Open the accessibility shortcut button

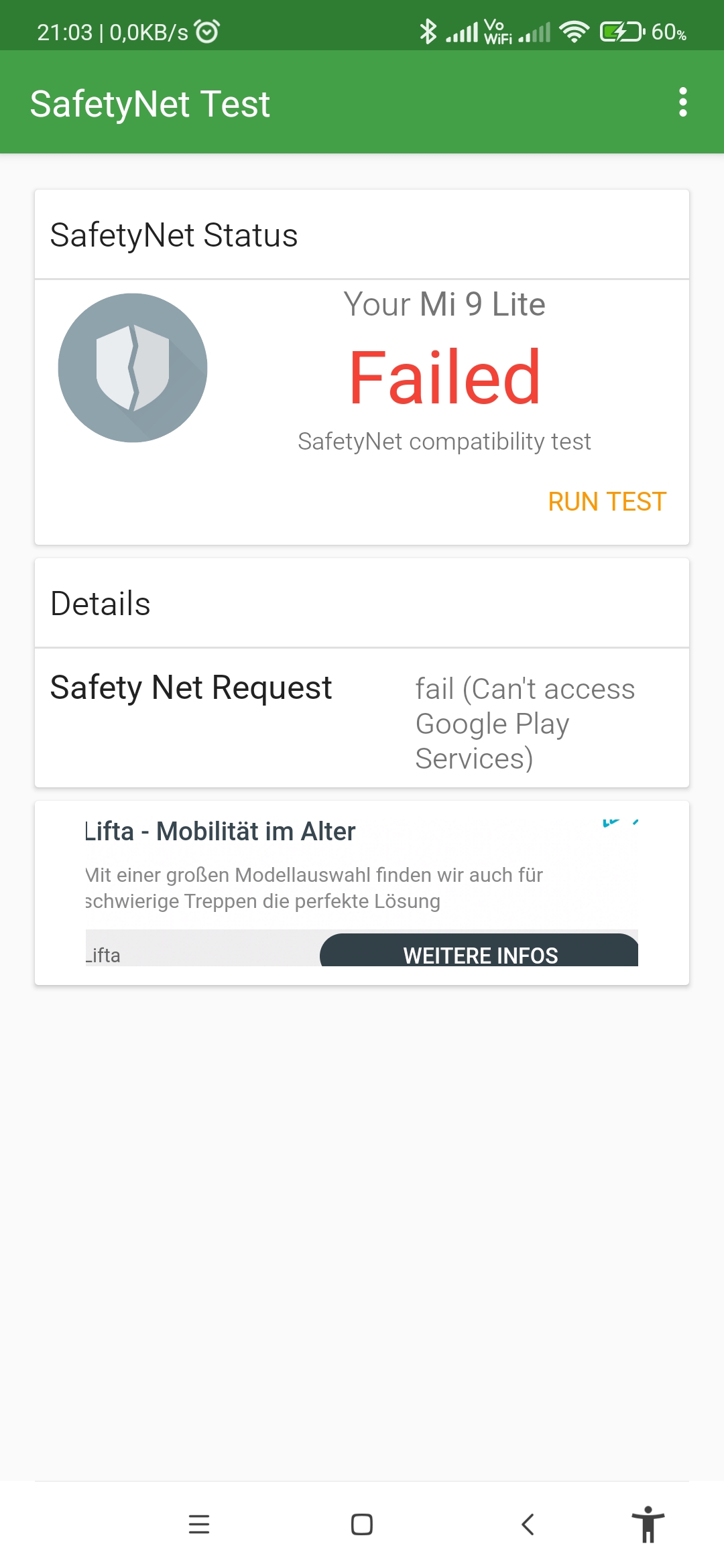click(x=648, y=1524)
